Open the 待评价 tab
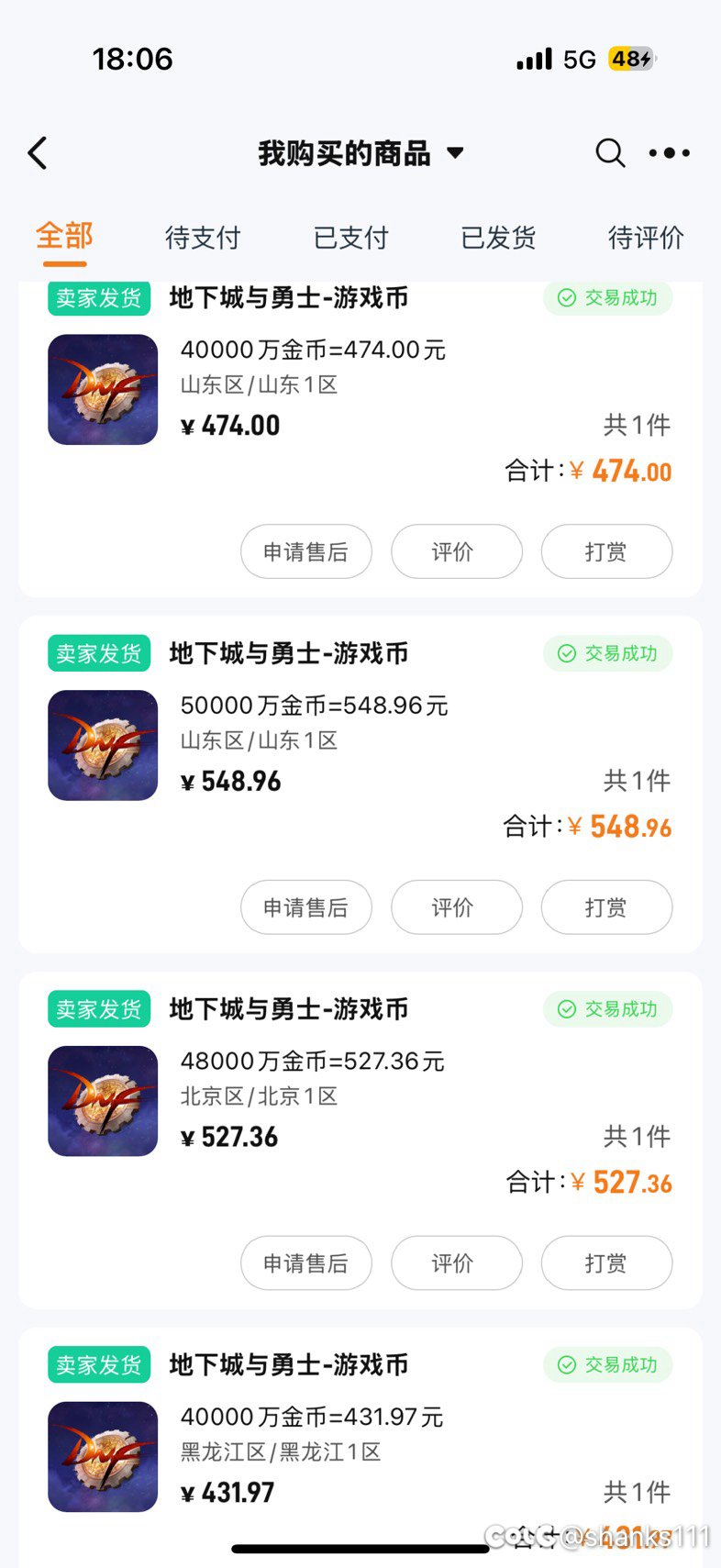The image size is (721, 1568). (646, 238)
